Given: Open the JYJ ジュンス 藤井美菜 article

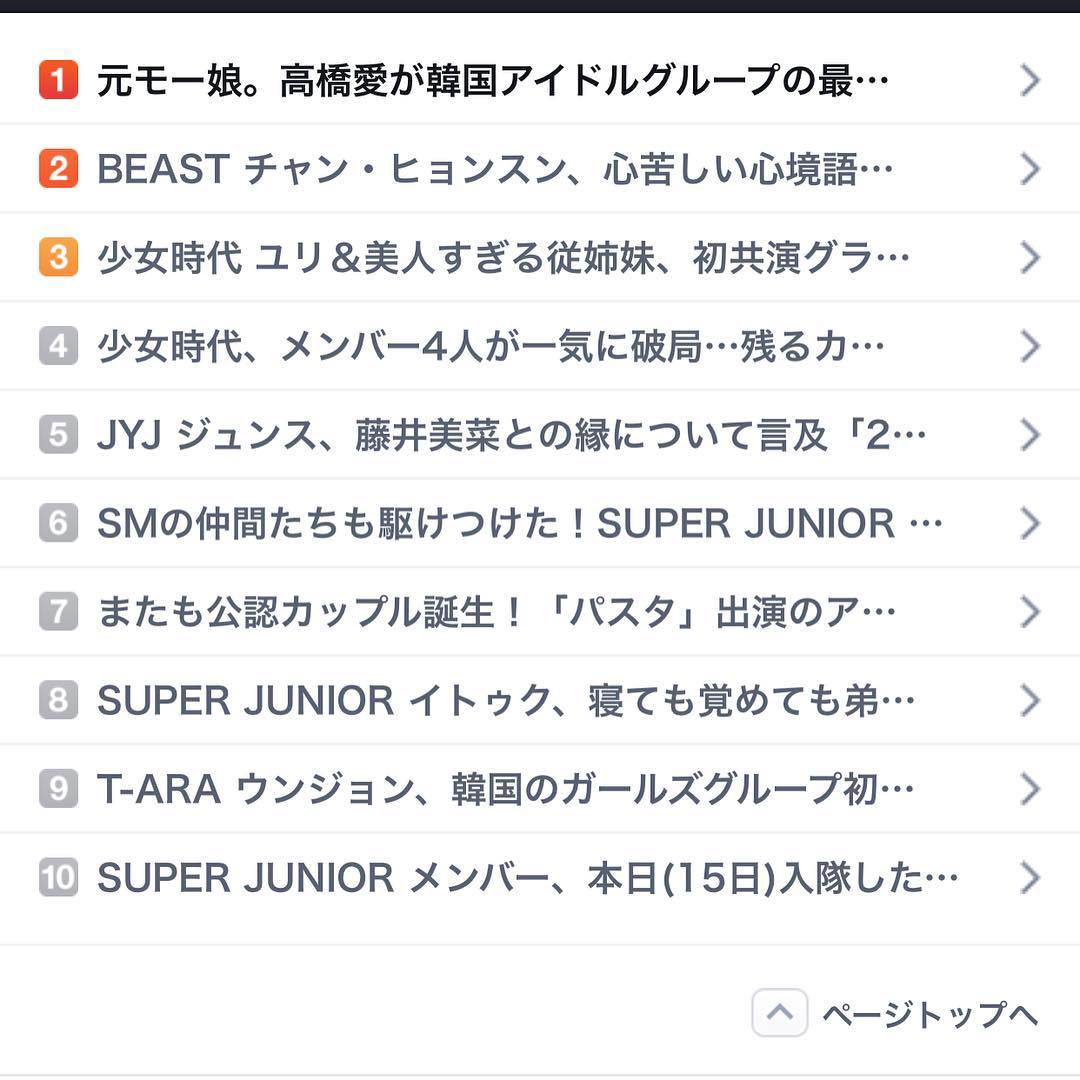Looking at the screenshot, I should pyautogui.click(x=510, y=435).
